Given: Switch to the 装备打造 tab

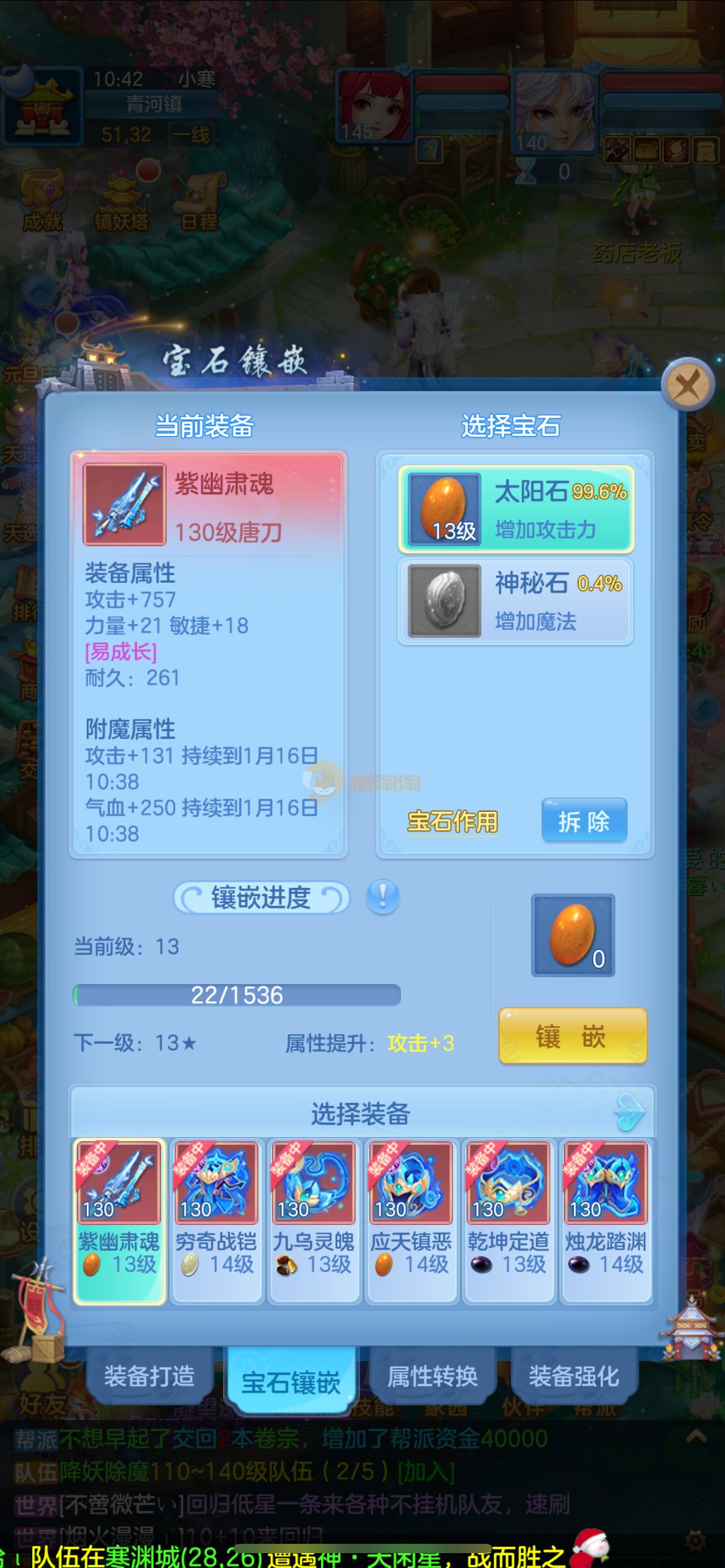Looking at the screenshot, I should 149,1376.
